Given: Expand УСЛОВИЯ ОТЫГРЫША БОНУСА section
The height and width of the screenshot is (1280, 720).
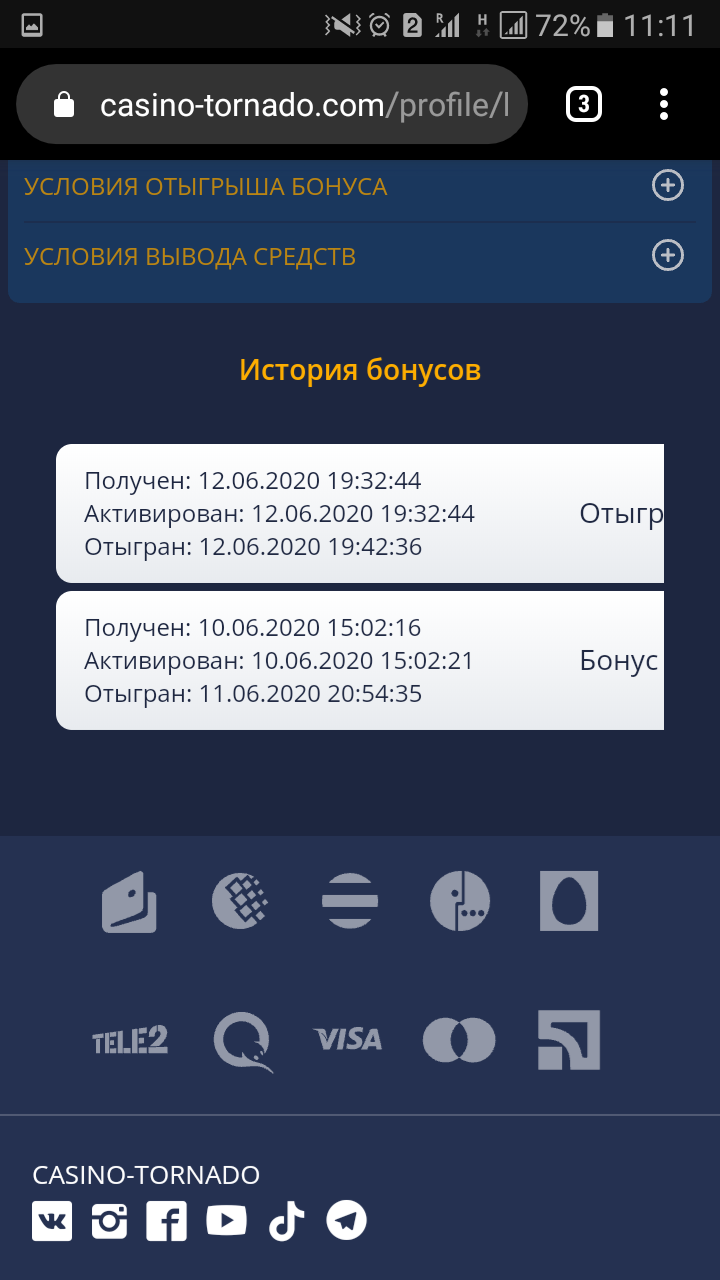Looking at the screenshot, I should pyautogui.click(x=667, y=186).
